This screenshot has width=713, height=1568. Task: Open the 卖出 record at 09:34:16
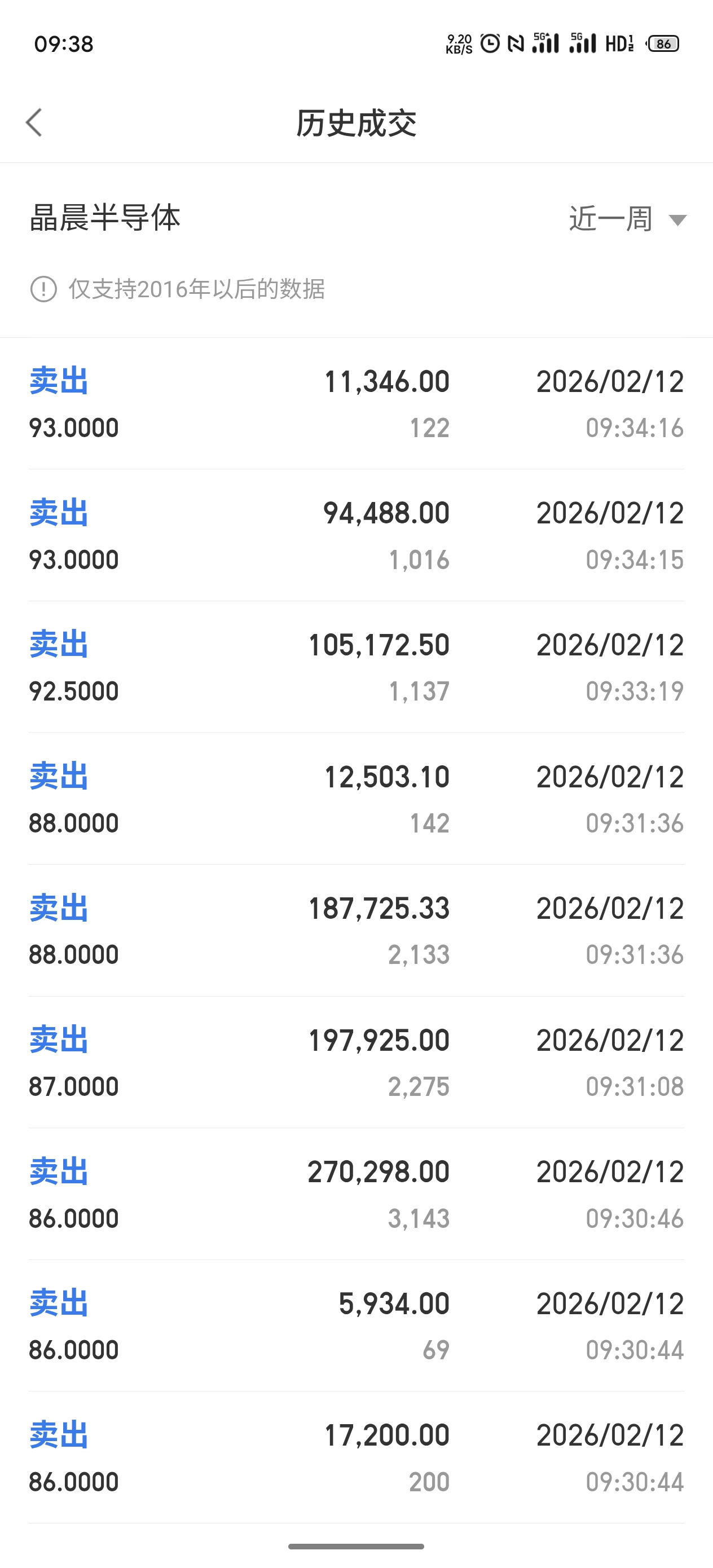coord(356,404)
